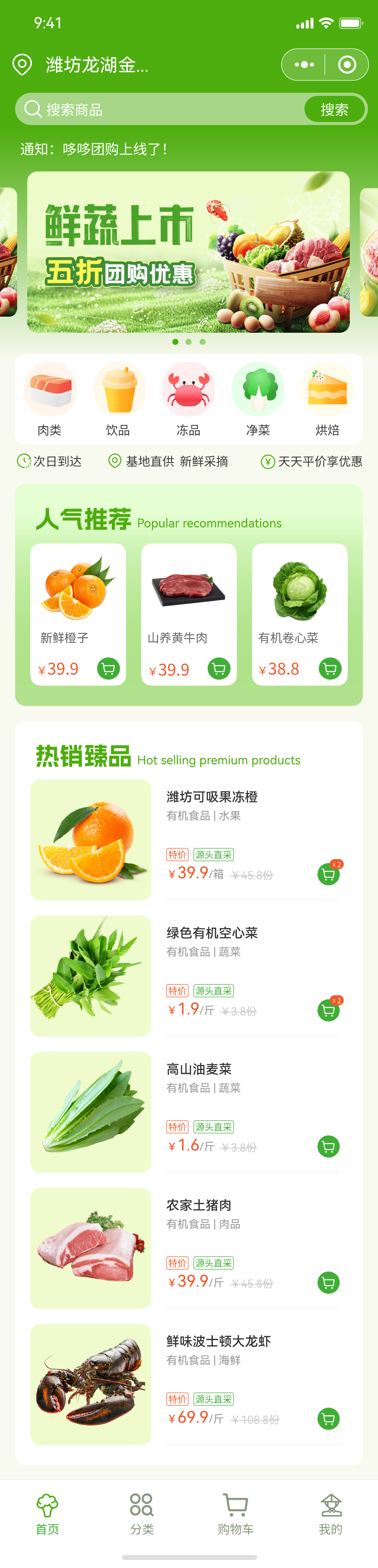Browse the 烘焙 category
Viewport: 378px width, 1568px height.
tap(328, 399)
